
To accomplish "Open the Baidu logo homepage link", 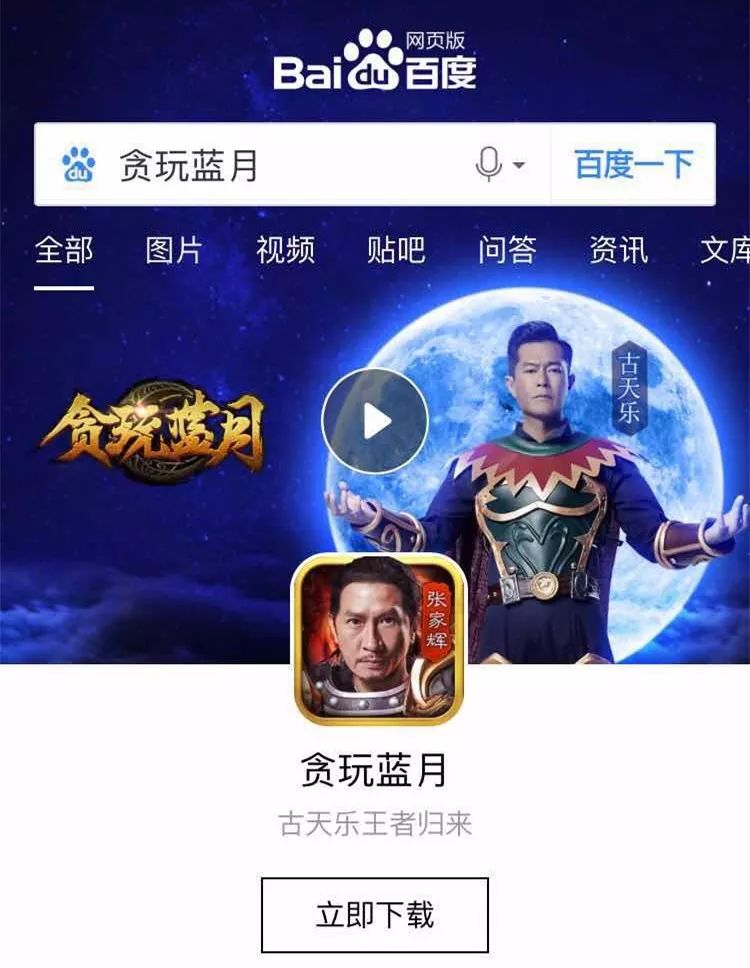I will 375,62.
